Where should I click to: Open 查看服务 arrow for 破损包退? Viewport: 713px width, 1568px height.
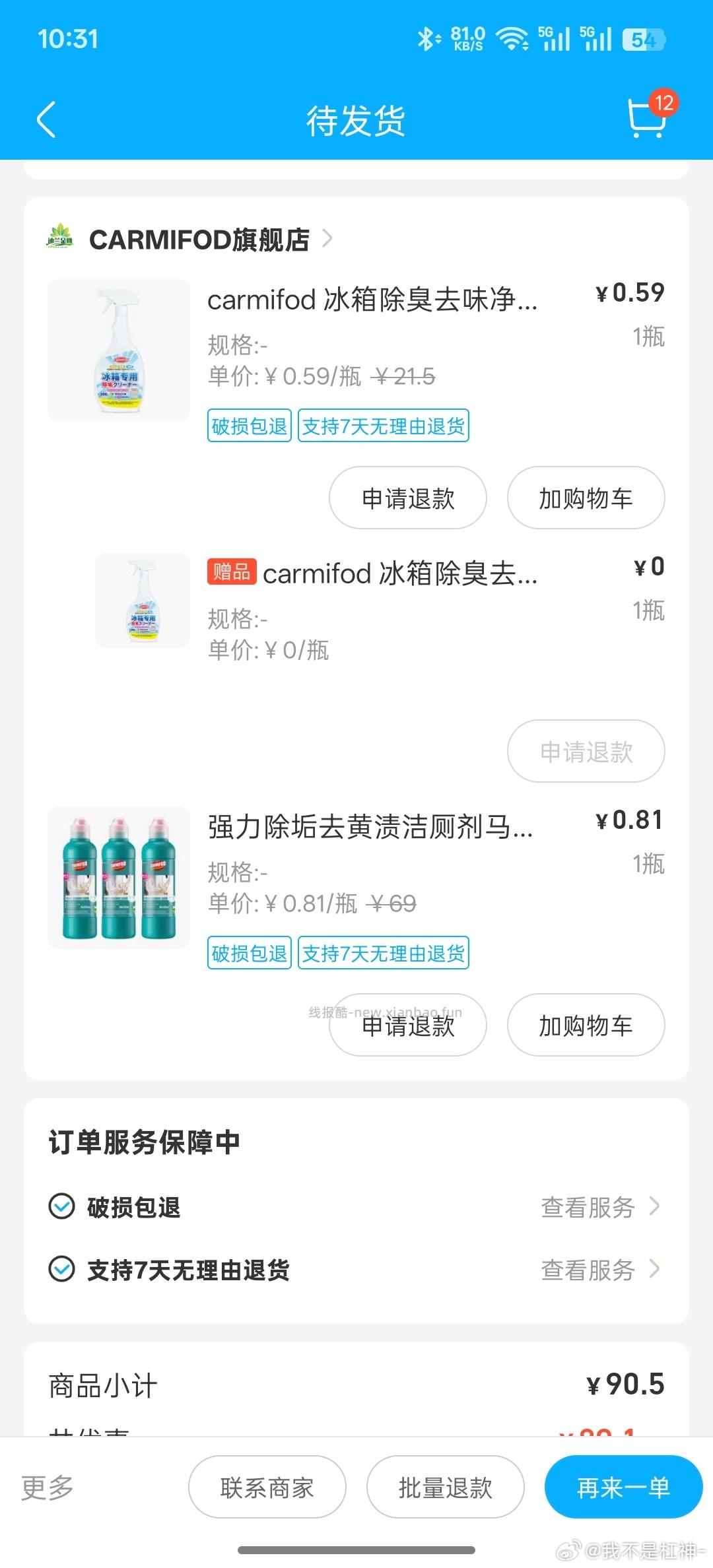pos(654,1205)
